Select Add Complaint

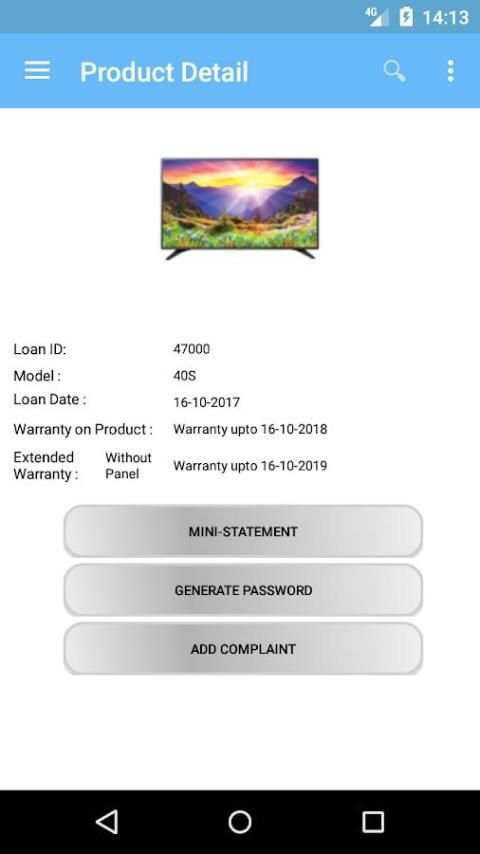coord(243,649)
